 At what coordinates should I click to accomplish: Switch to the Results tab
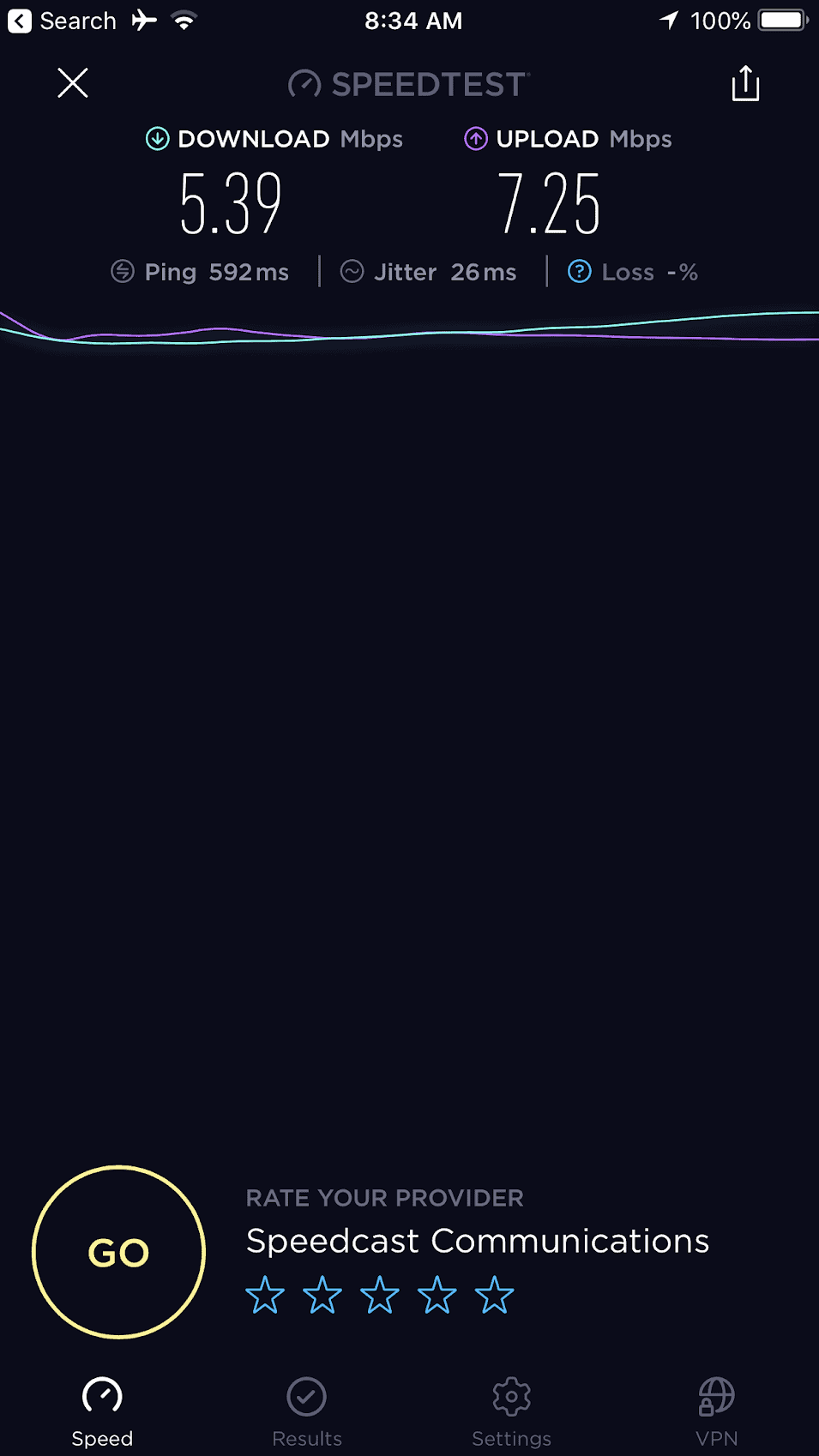[307, 1412]
